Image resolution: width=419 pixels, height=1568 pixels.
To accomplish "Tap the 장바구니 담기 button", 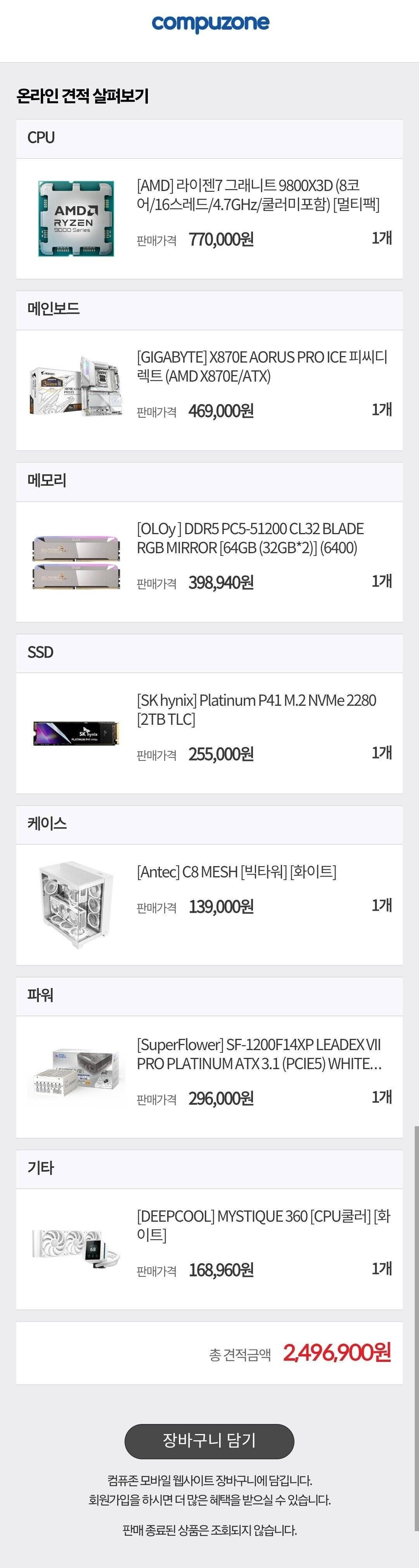I will [x=209, y=1440].
